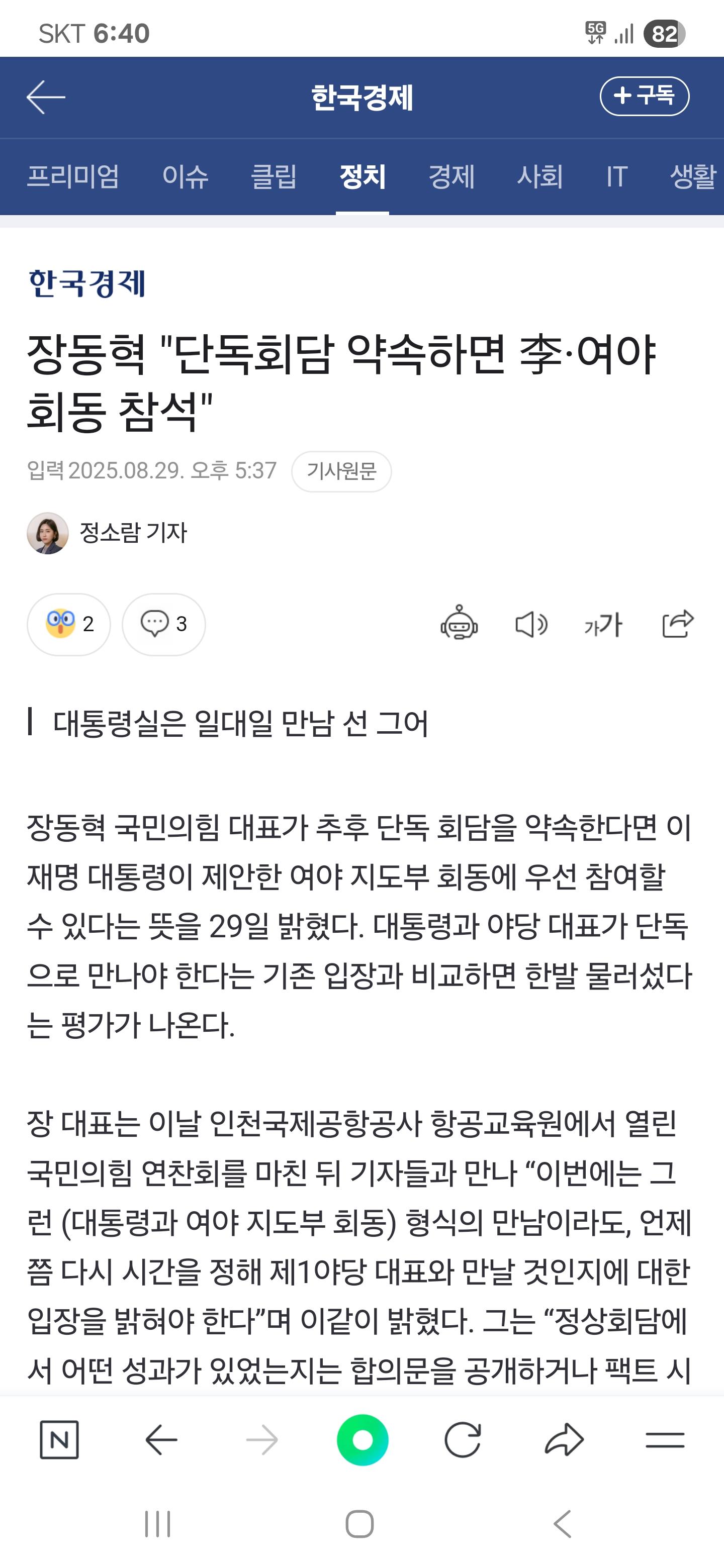Select the 이슈 tab
The height and width of the screenshot is (1568, 724).
pyautogui.click(x=185, y=177)
